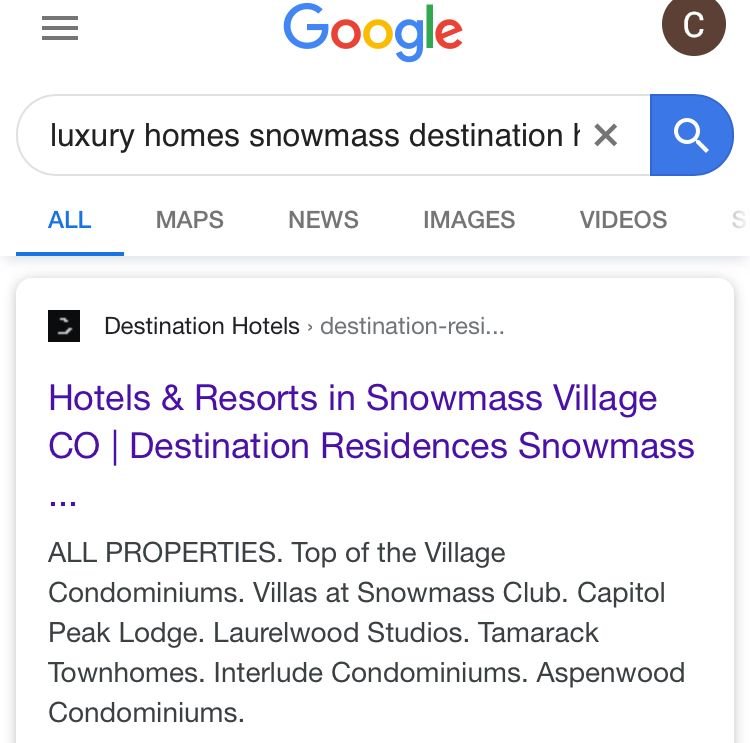
Task: Switch to the News tab
Action: coord(323,220)
